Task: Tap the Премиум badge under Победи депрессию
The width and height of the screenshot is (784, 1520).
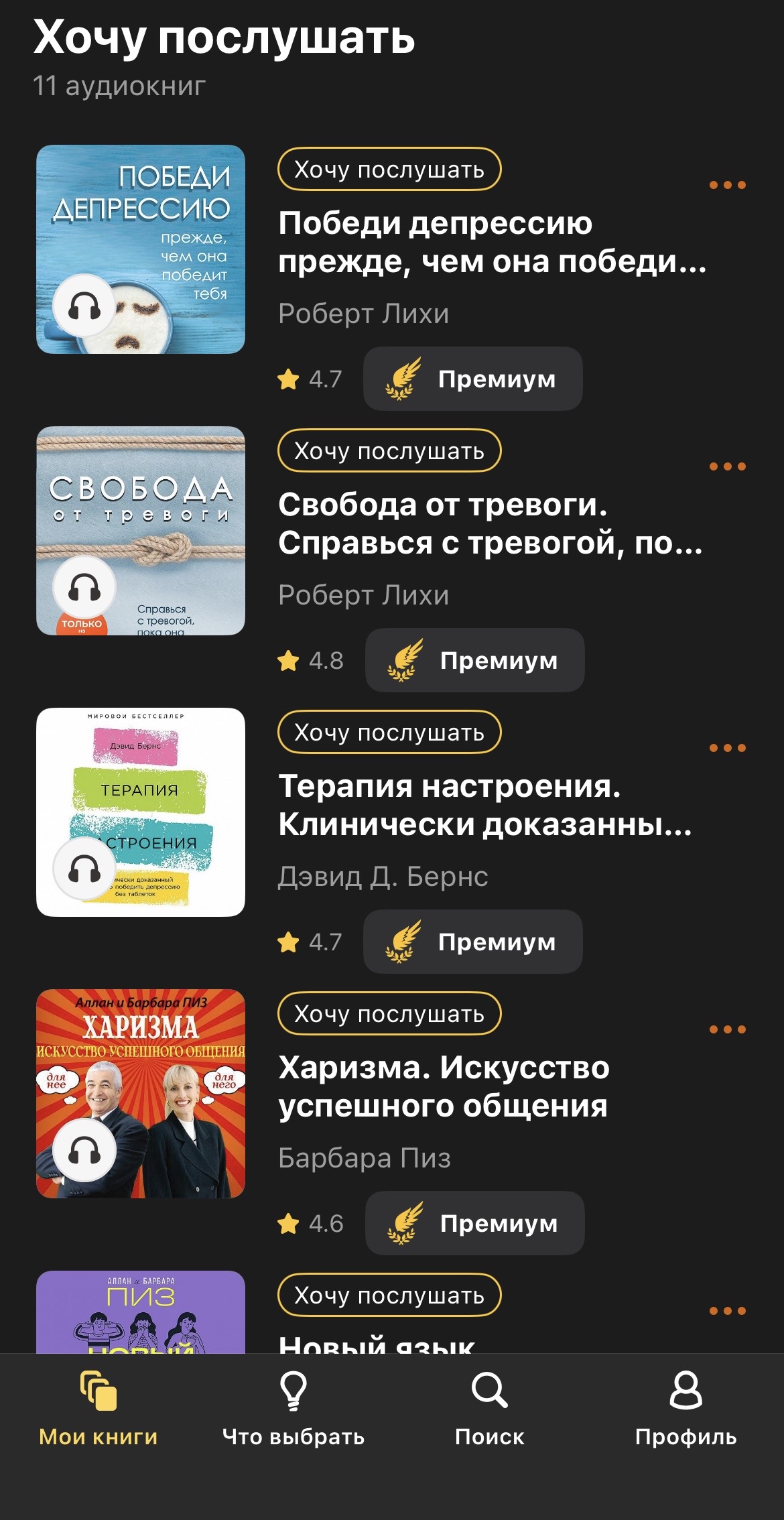Action: [x=473, y=379]
